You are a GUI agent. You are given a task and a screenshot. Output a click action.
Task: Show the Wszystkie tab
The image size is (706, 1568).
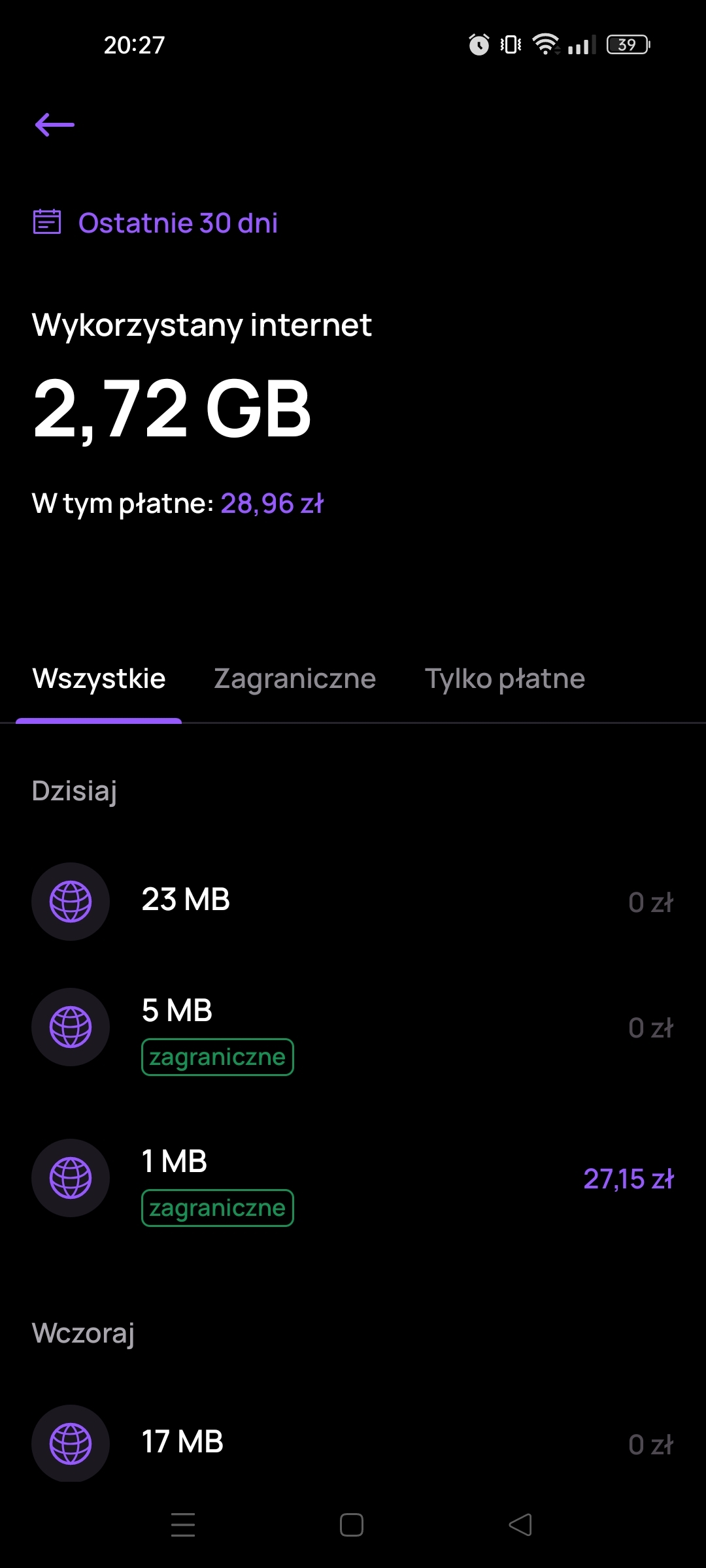pos(99,679)
